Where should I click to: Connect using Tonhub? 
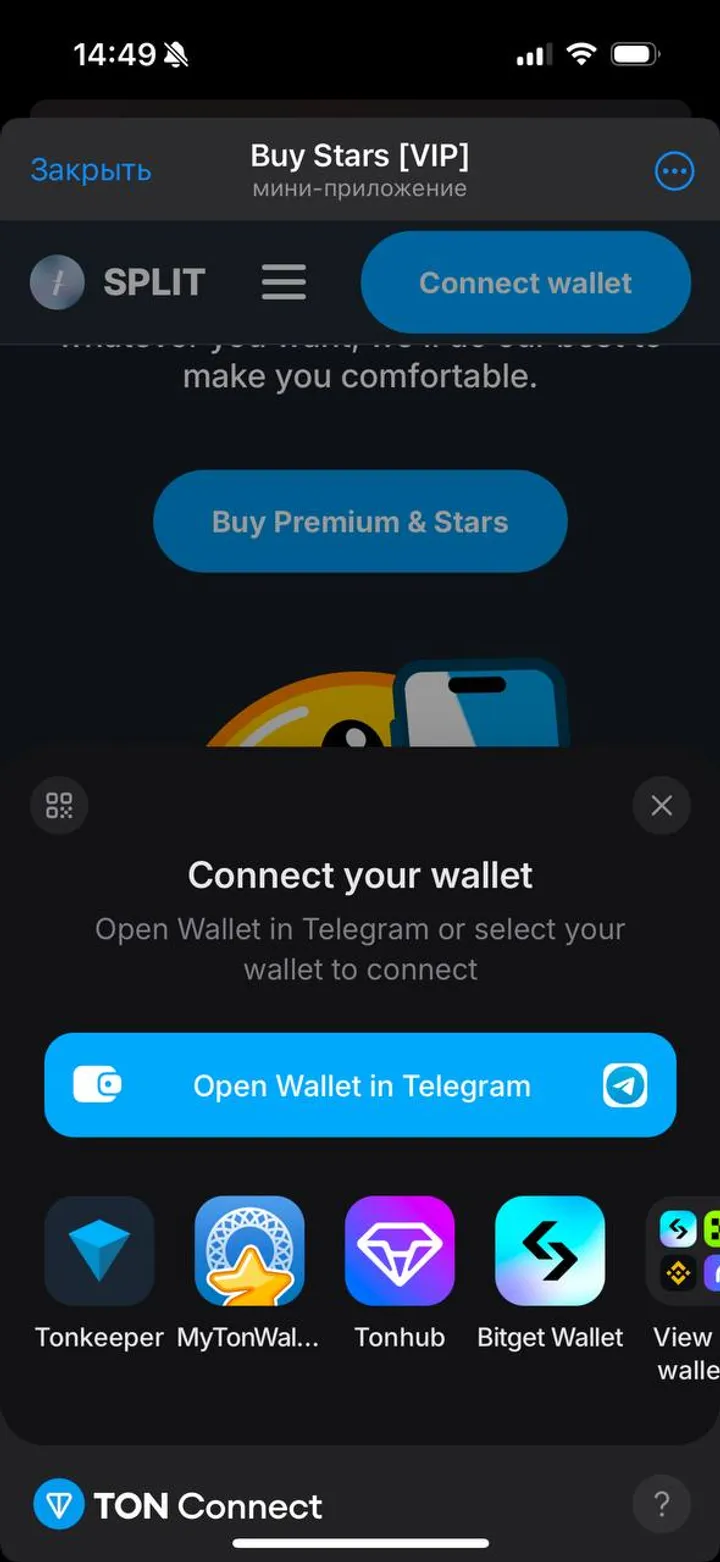(x=399, y=1252)
